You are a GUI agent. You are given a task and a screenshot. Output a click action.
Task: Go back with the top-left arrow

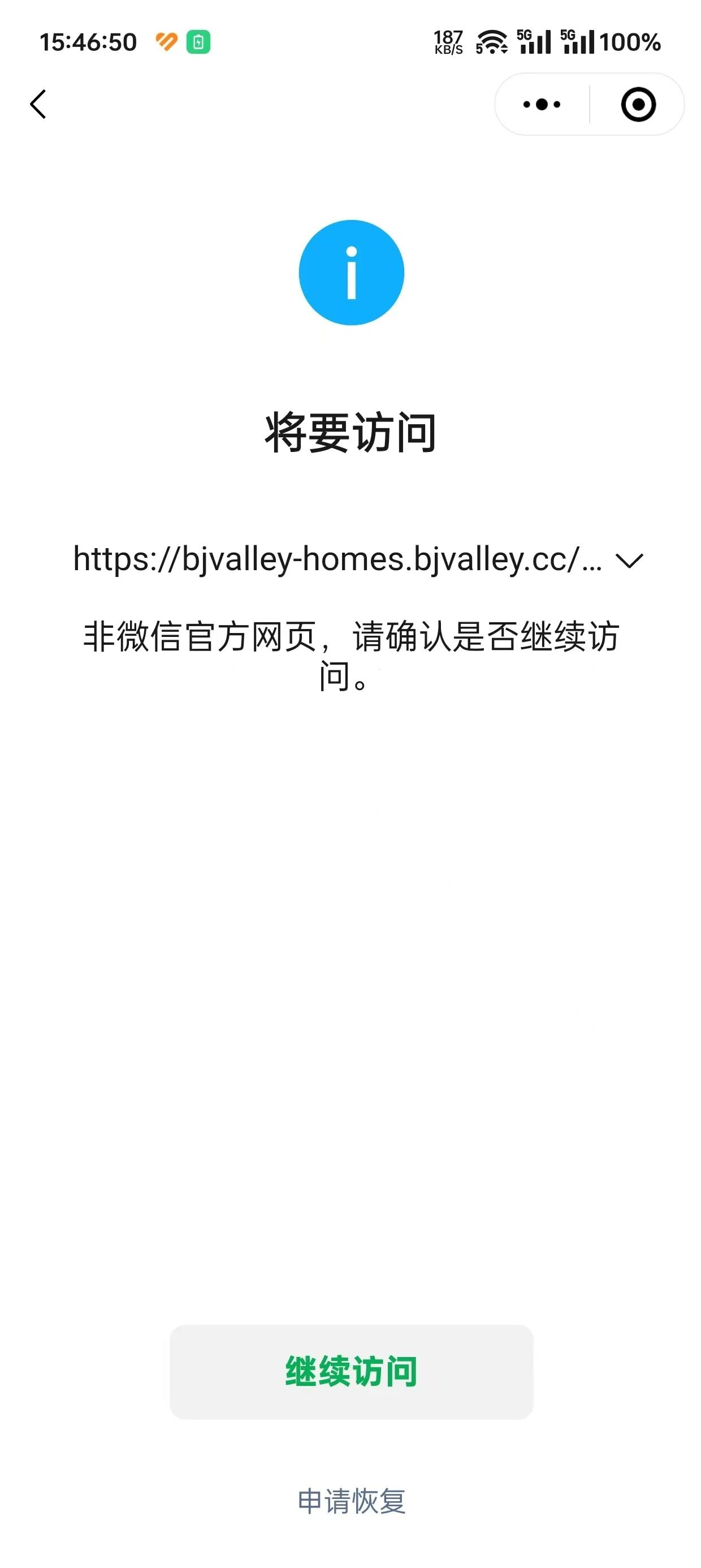click(38, 104)
